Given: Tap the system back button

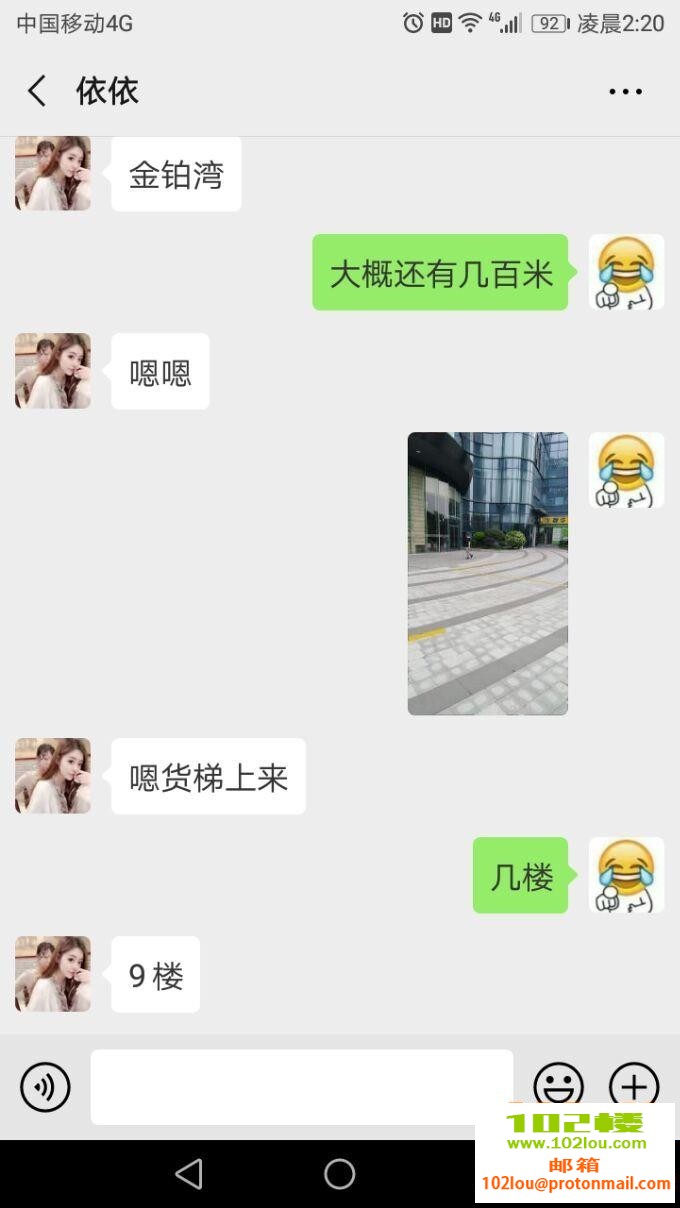Looking at the screenshot, I should 189,1174.
